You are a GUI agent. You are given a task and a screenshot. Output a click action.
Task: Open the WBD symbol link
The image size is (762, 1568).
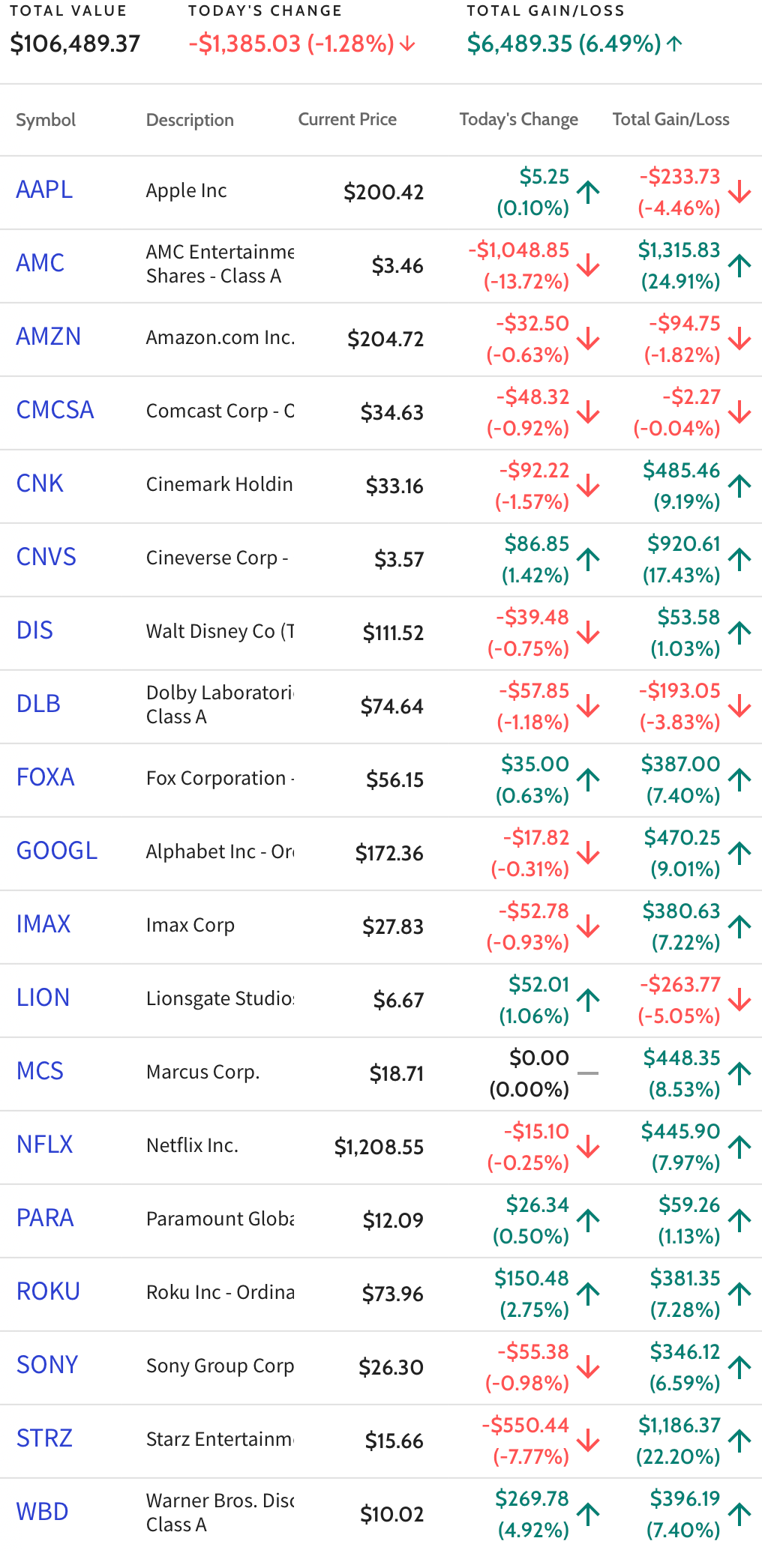(42, 1513)
